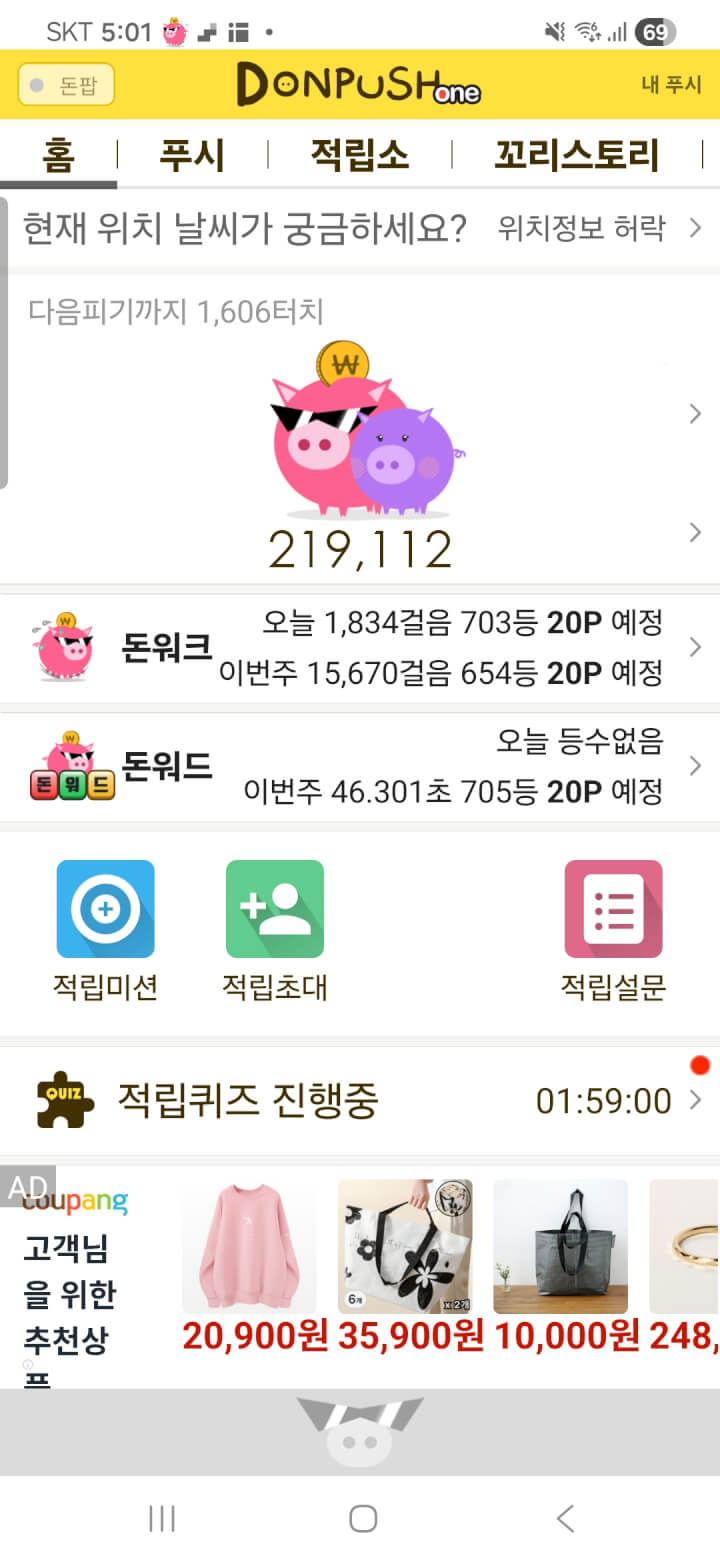Toggle the 돈팝 switch
This screenshot has width=720, height=1560.
66,85
